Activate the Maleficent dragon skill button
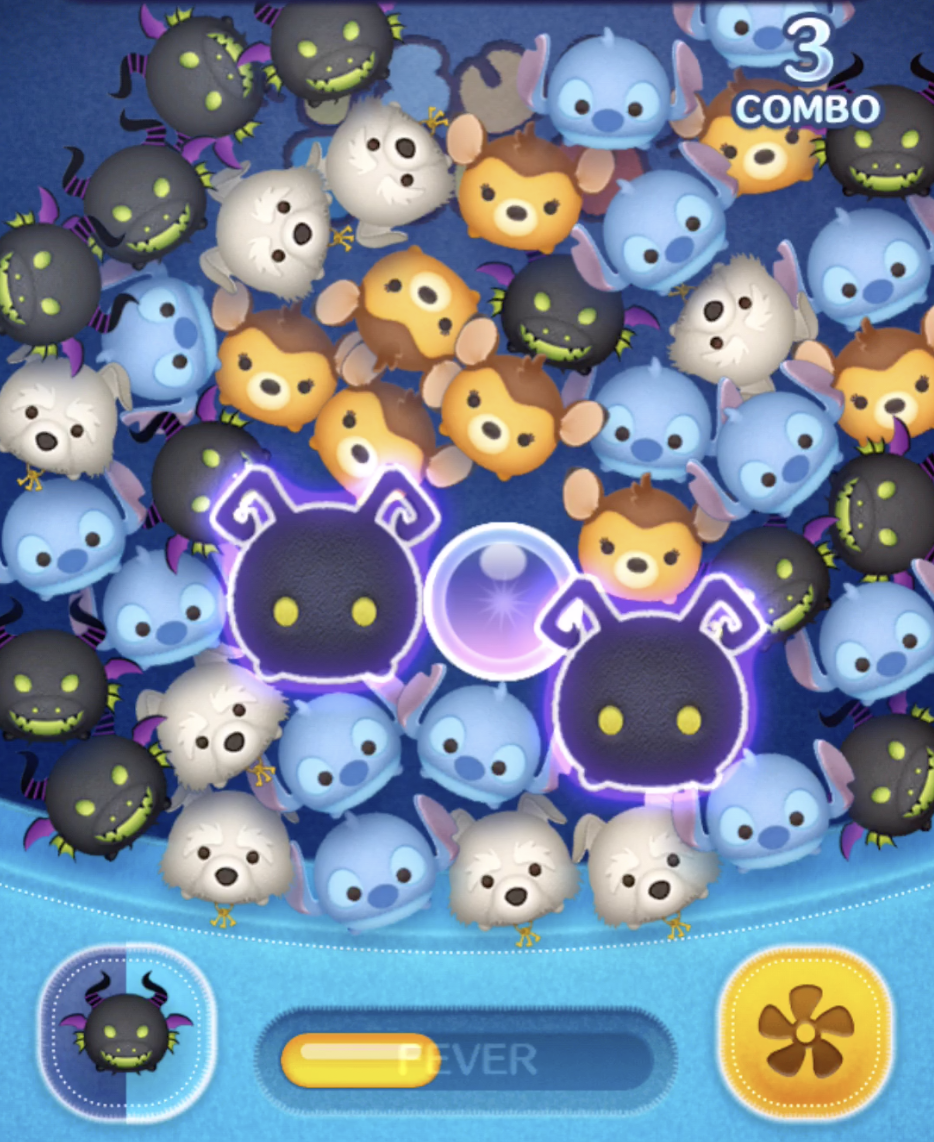This screenshot has width=934, height=1142. click(127, 1031)
